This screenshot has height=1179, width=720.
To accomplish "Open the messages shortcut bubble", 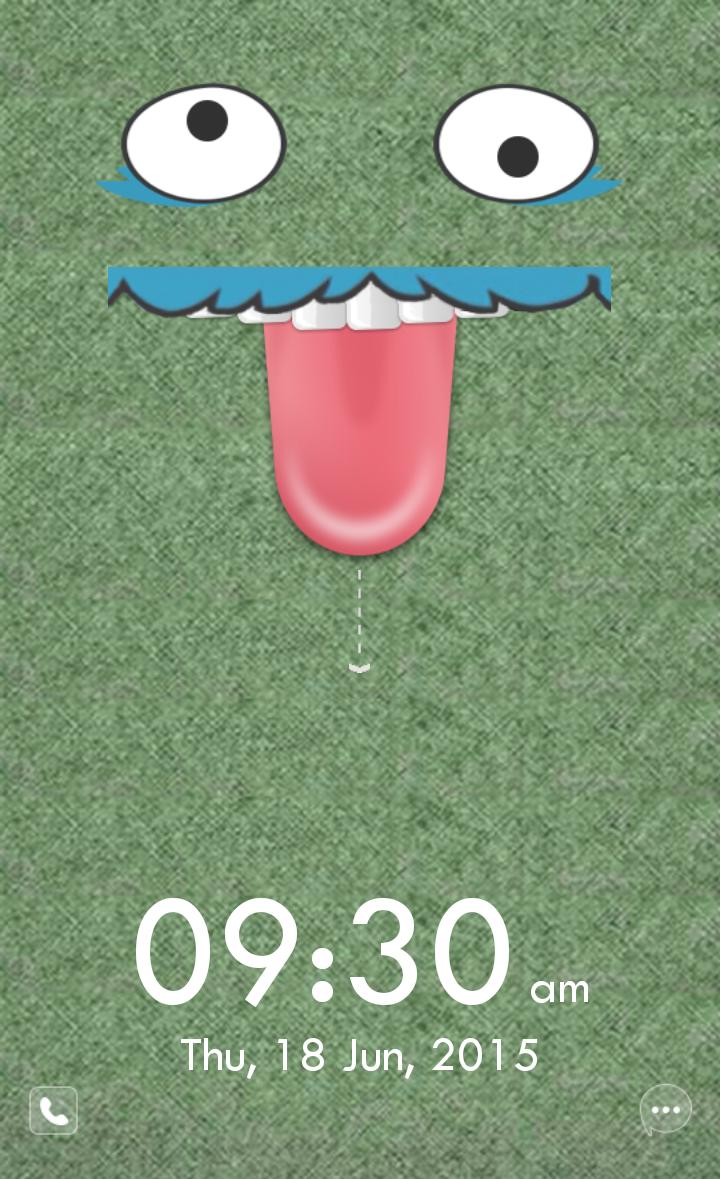I will click(665, 1110).
